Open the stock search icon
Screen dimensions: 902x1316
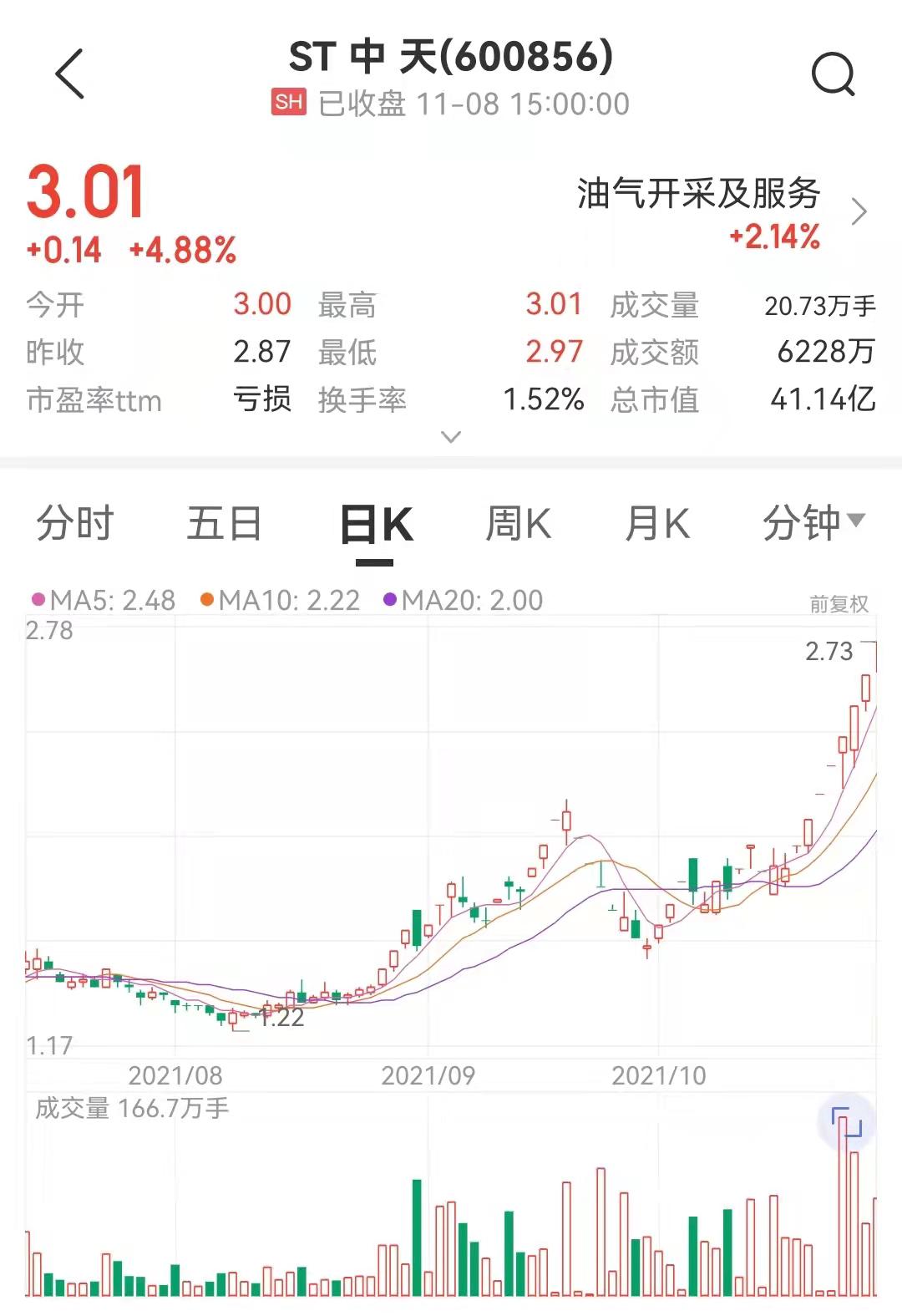[x=833, y=75]
